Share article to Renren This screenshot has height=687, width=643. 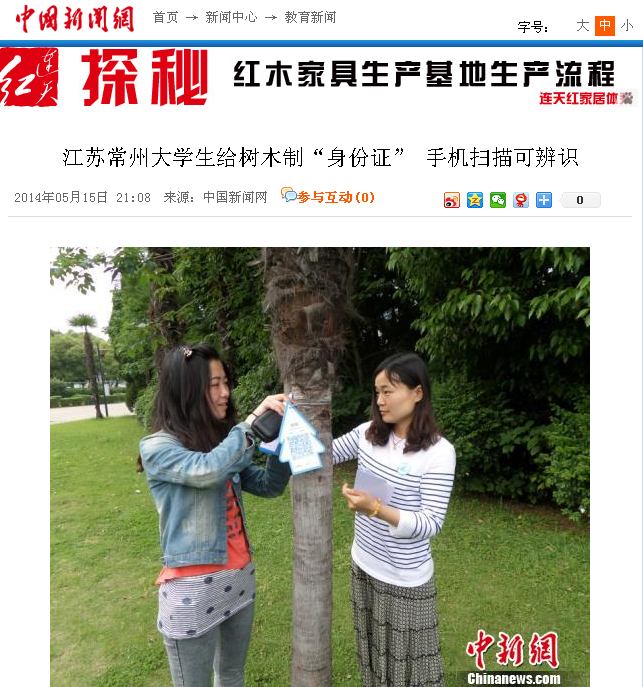tap(521, 200)
